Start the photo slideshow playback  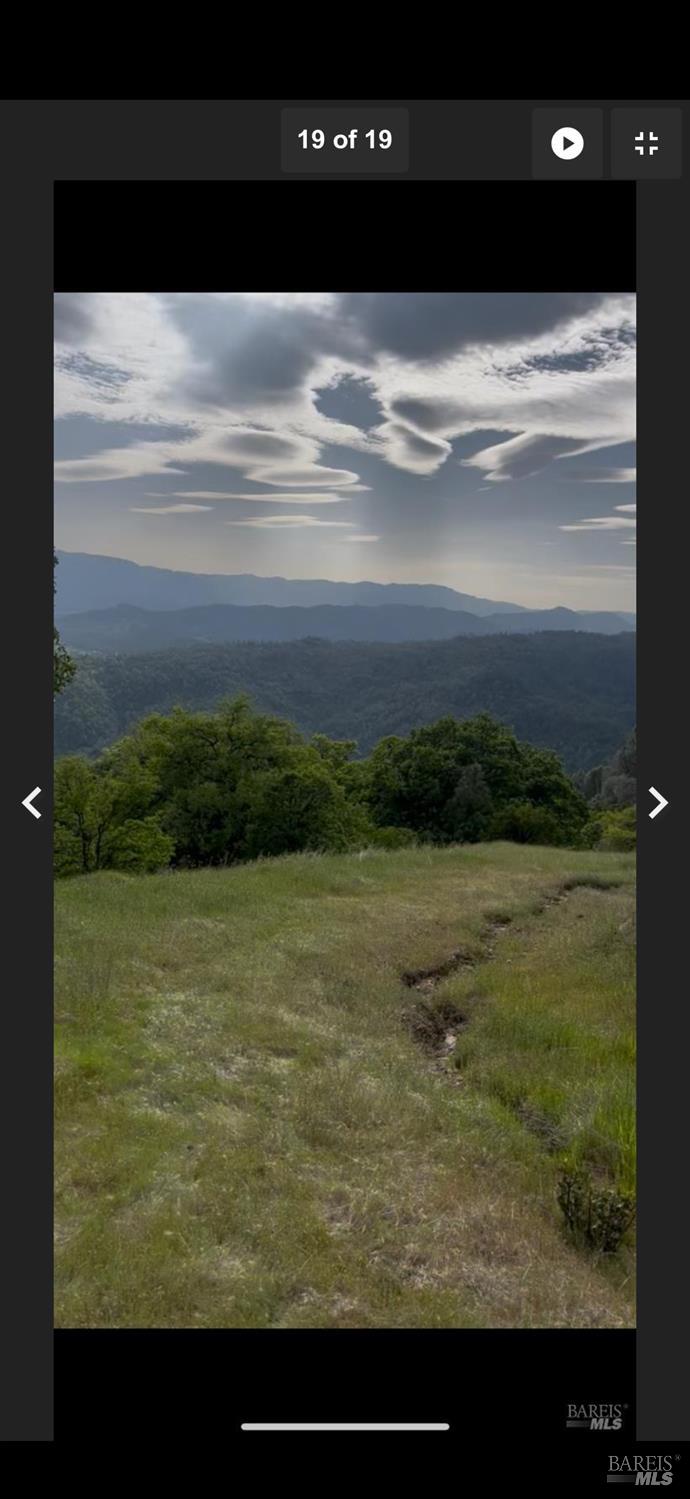coord(567,143)
